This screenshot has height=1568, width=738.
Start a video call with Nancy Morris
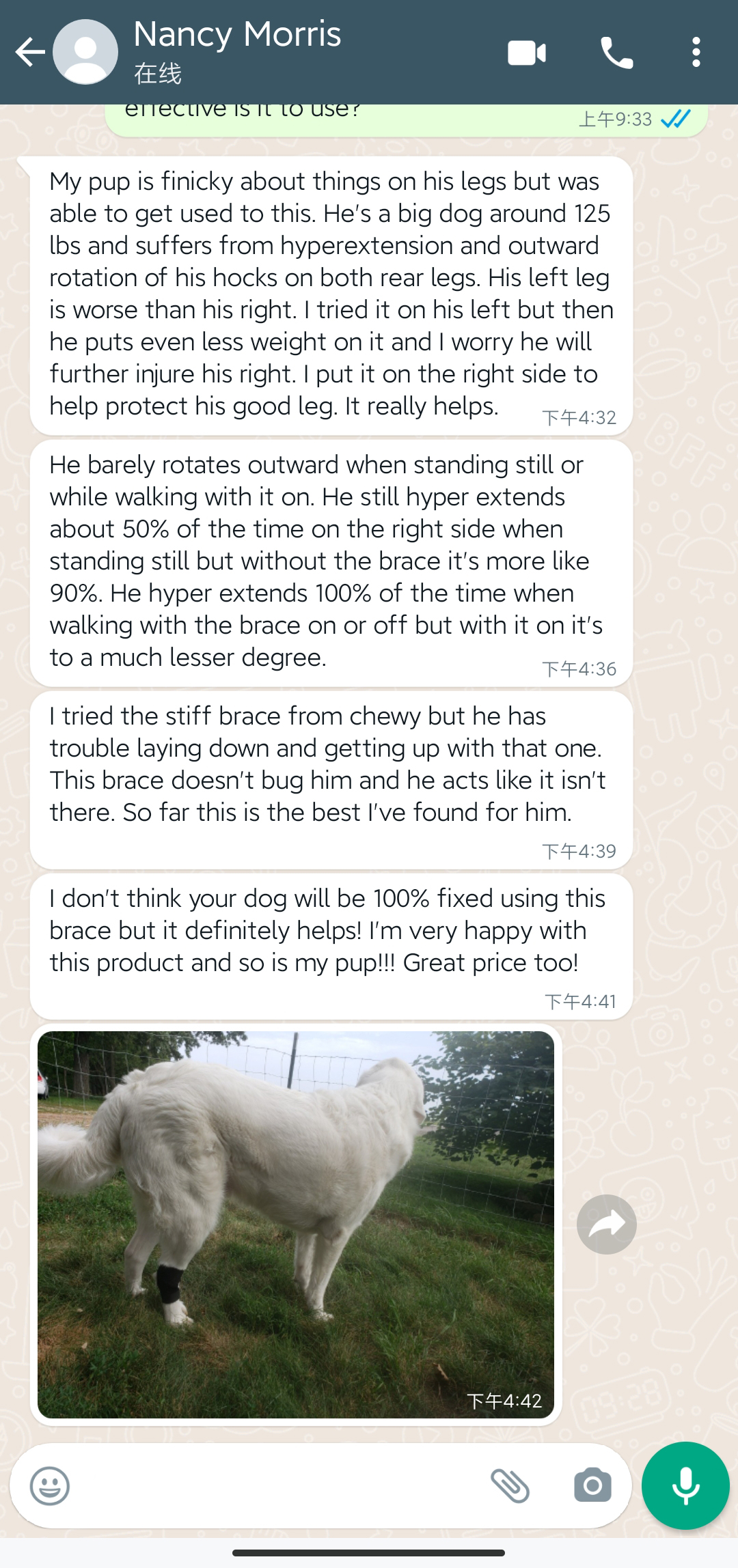(x=527, y=53)
